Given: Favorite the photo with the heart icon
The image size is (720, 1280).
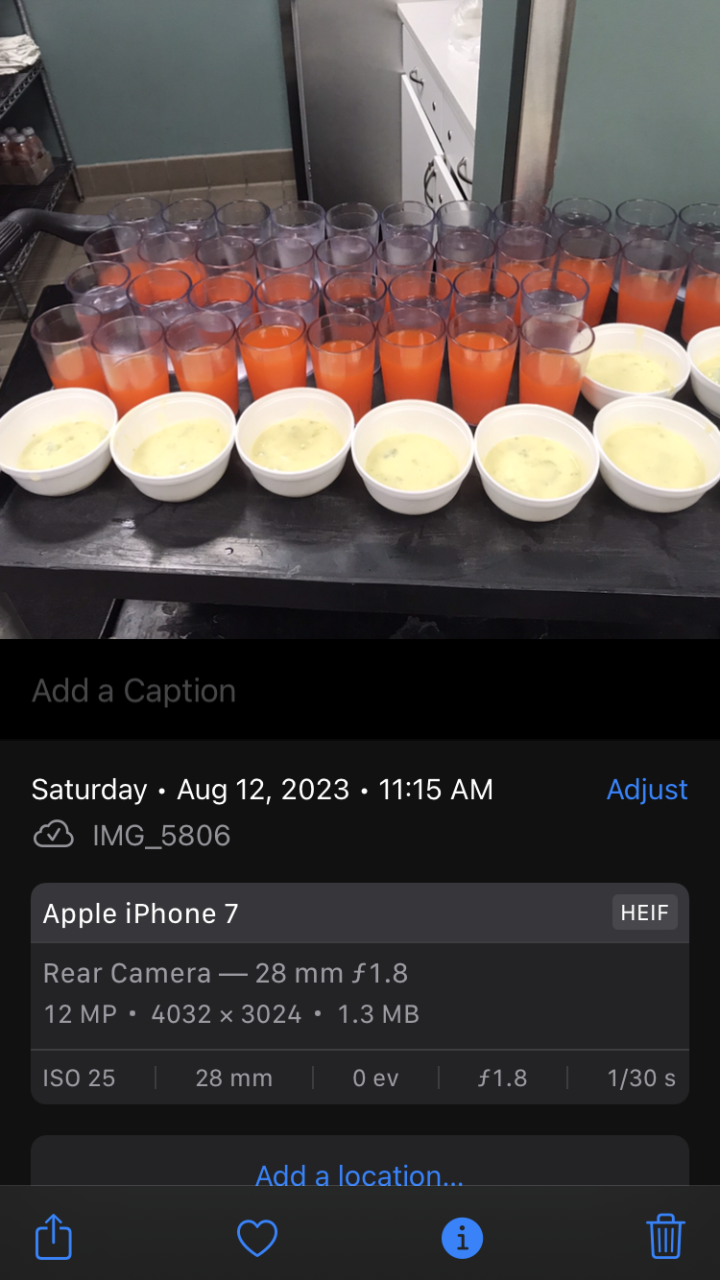Looking at the screenshot, I should click(x=257, y=1238).
